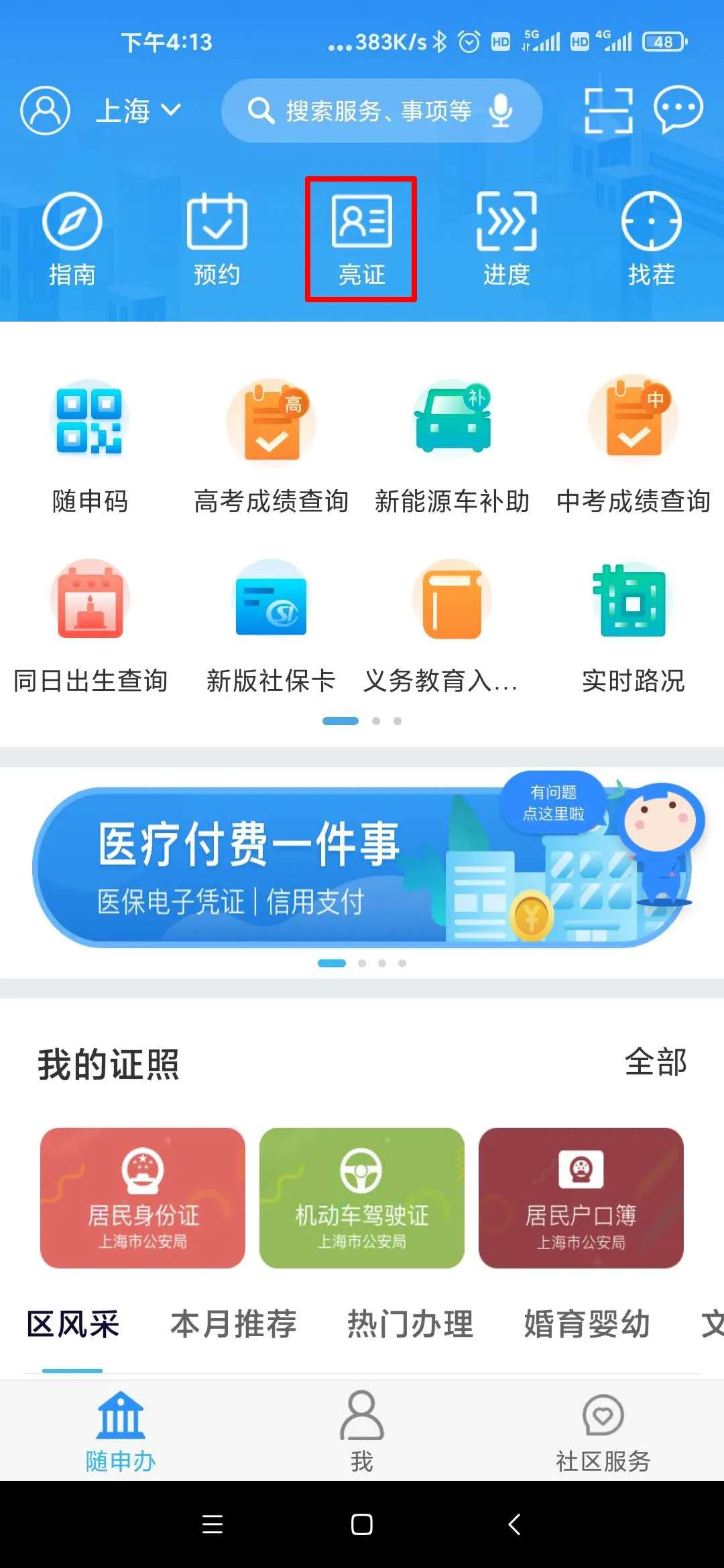Open the 居民身份证 card
Image resolution: width=724 pixels, height=1568 pixels.
tap(143, 1198)
